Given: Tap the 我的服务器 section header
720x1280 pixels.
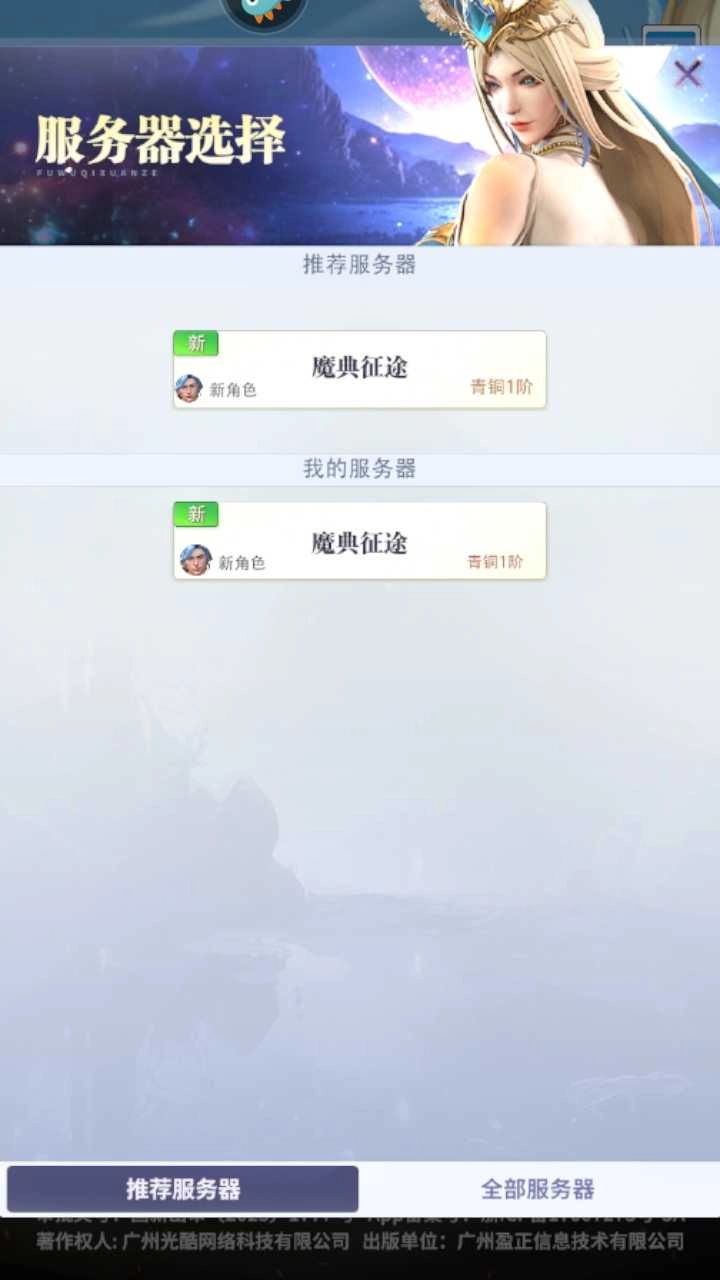Looking at the screenshot, I should [359, 468].
